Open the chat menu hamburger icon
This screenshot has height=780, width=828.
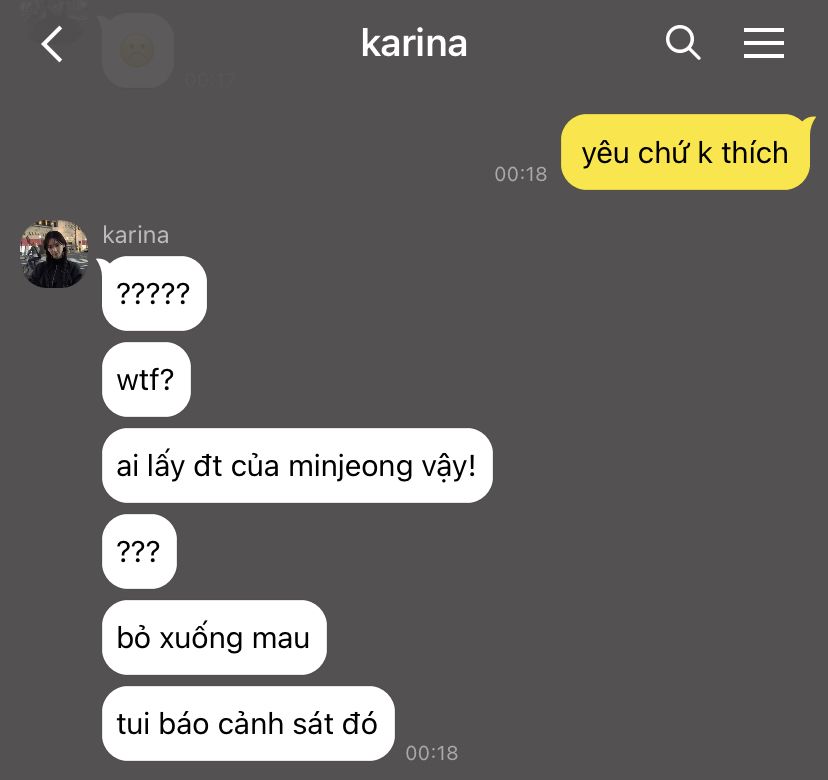764,43
